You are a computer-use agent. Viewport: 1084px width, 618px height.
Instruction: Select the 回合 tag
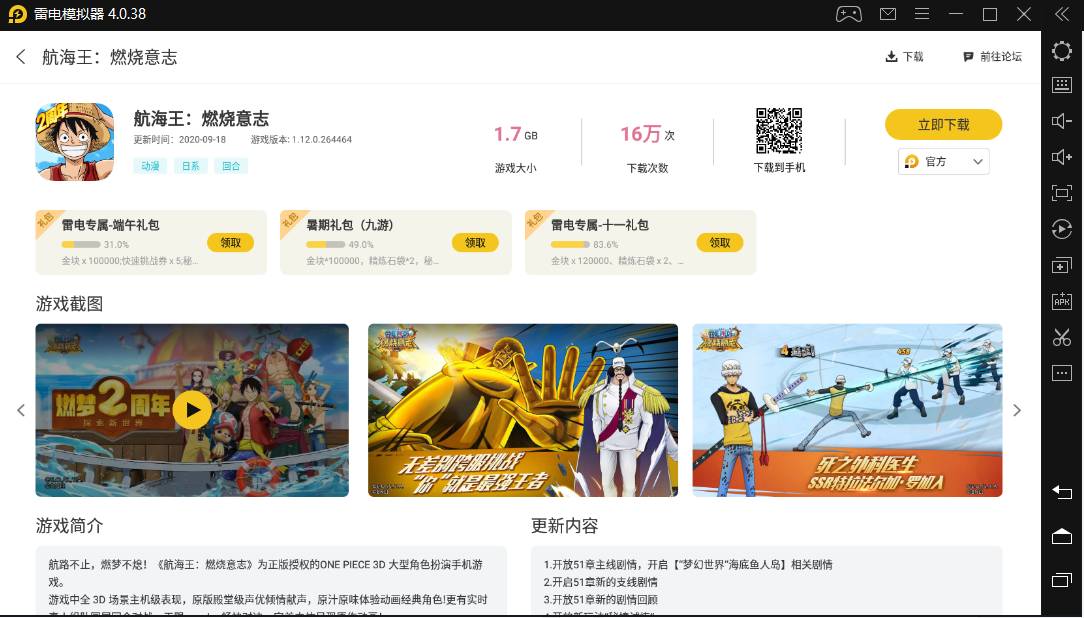[x=231, y=166]
